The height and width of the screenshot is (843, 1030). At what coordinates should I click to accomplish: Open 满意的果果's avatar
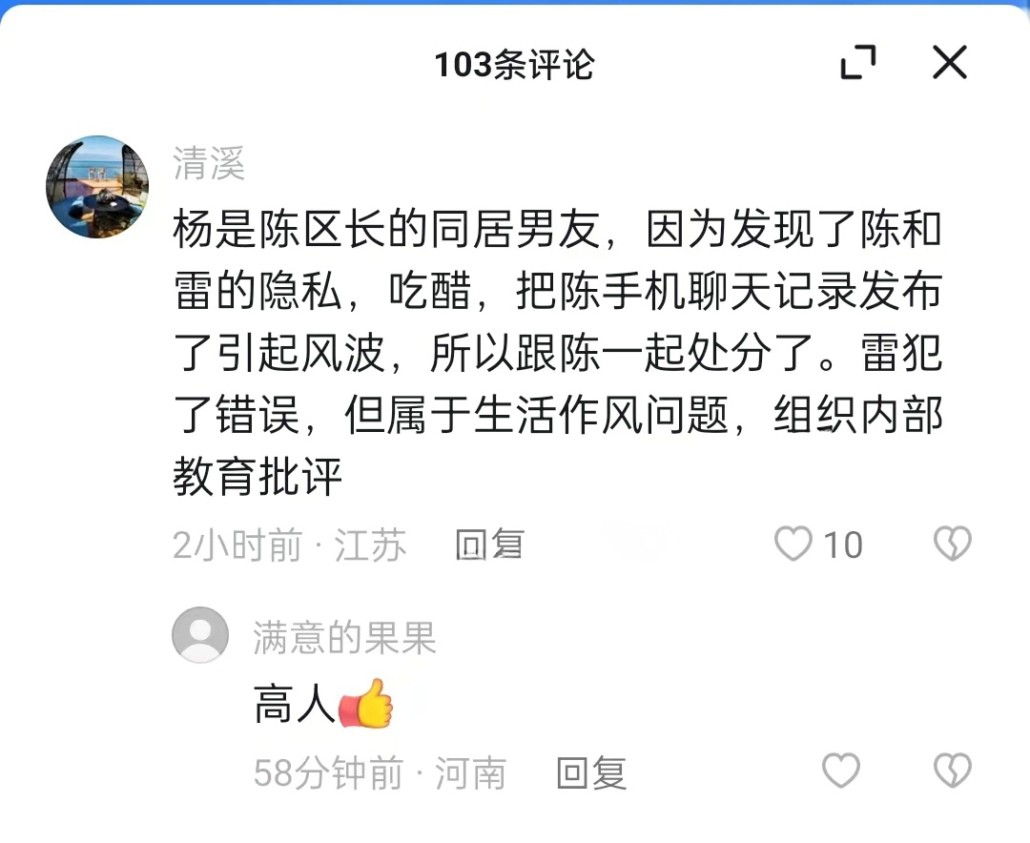click(200, 635)
